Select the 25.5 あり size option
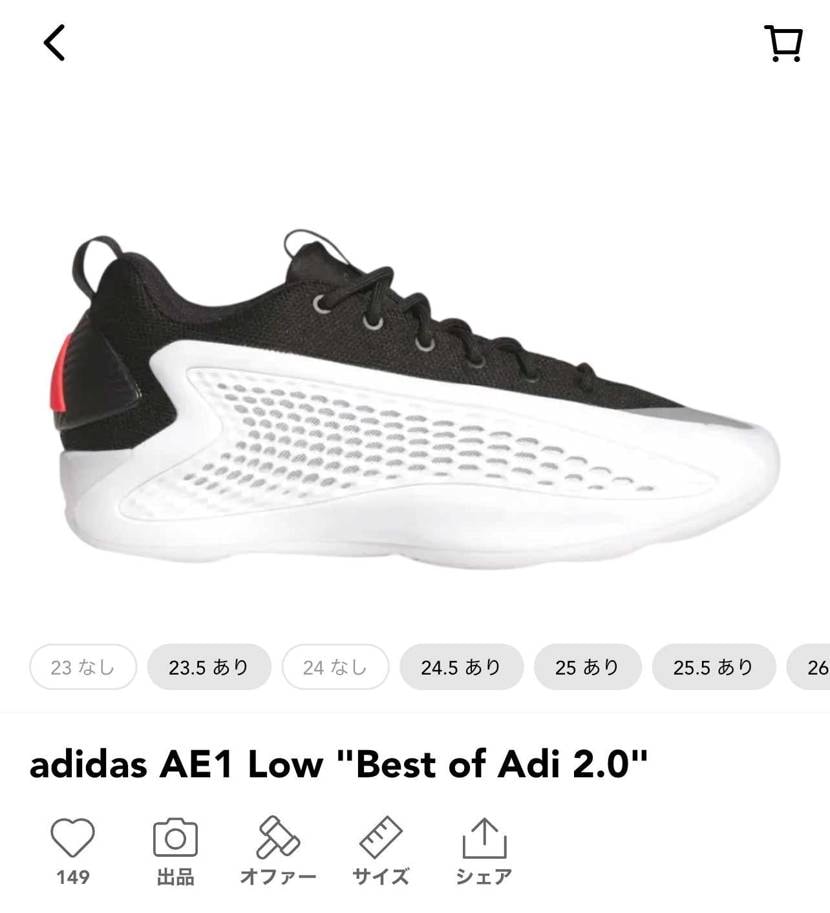Viewport: 830px width, 913px height. pos(713,667)
